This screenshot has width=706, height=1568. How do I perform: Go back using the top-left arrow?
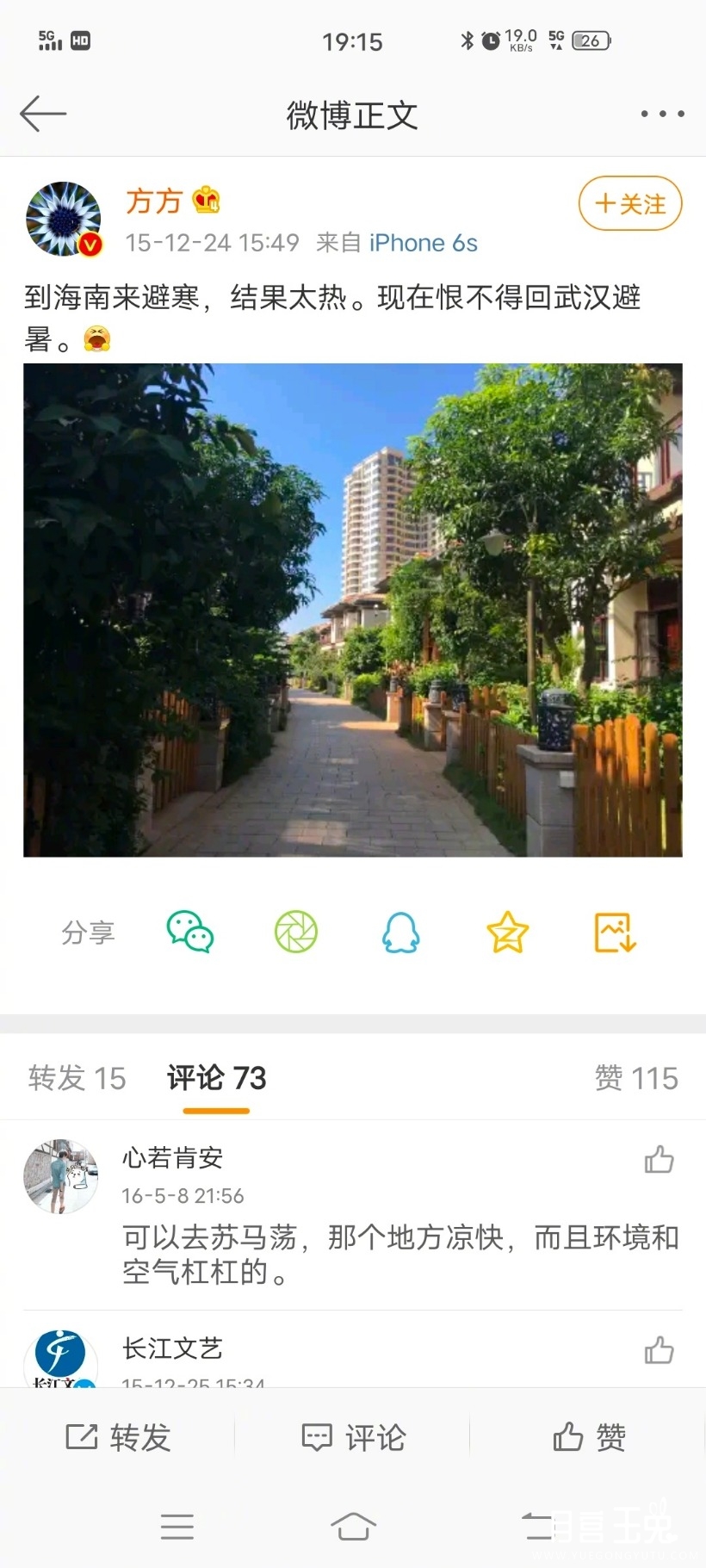43,114
